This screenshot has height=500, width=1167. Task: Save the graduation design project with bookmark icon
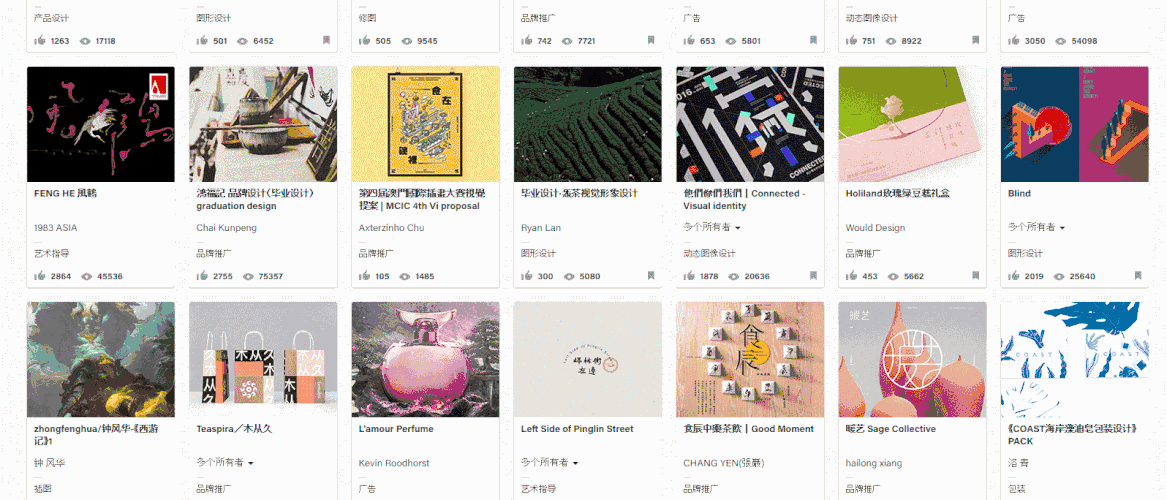(x=326, y=276)
